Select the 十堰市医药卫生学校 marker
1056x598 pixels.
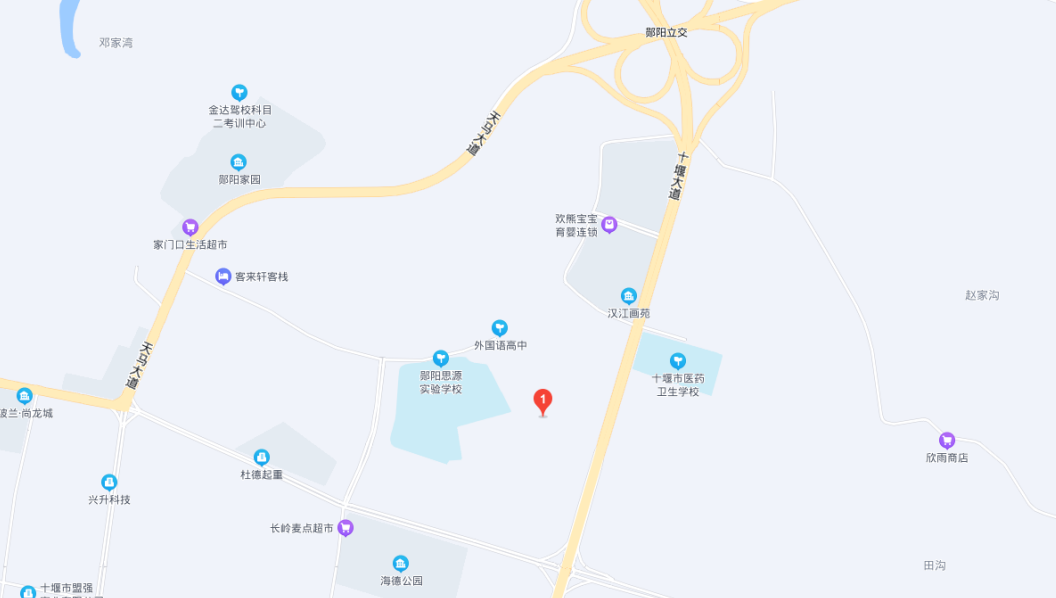click(677, 361)
